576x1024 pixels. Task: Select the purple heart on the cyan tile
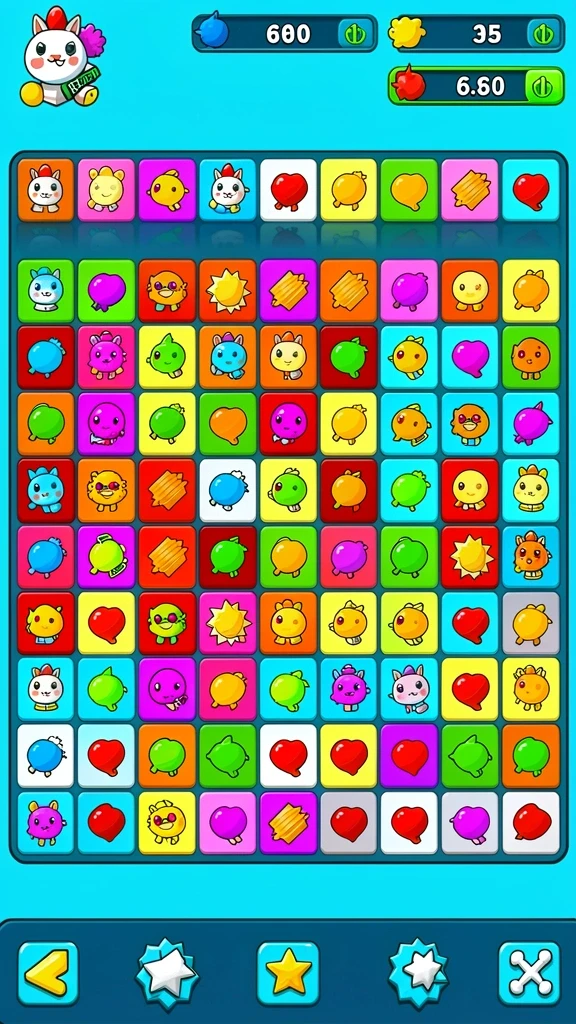pyautogui.click(x=470, y=357)
